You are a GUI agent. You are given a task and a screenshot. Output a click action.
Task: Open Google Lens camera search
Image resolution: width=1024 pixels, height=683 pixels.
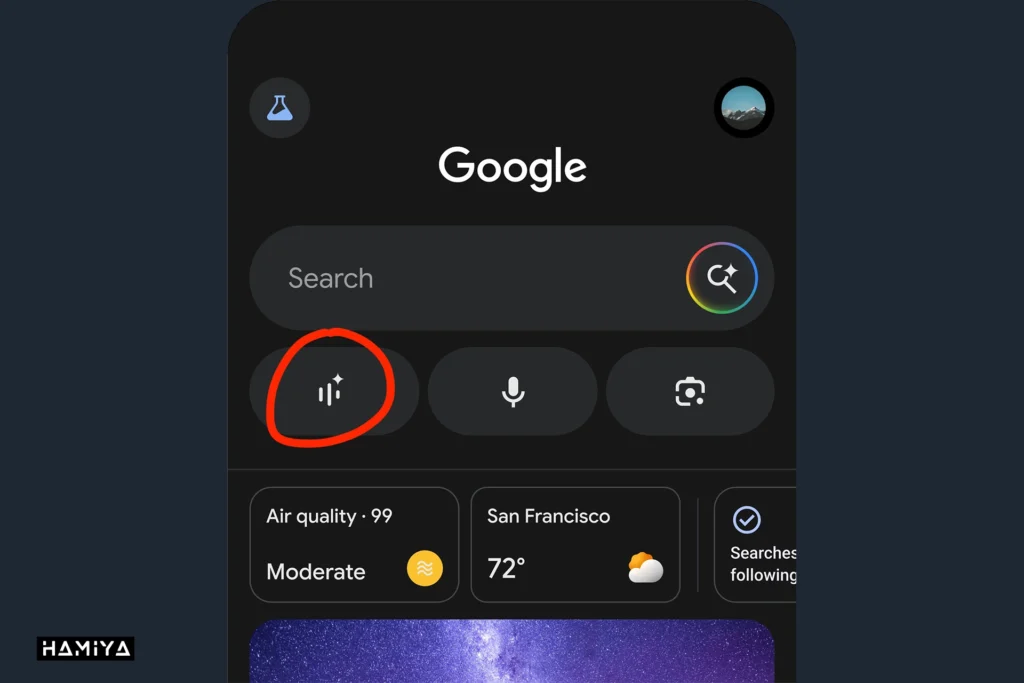(690, 391)
